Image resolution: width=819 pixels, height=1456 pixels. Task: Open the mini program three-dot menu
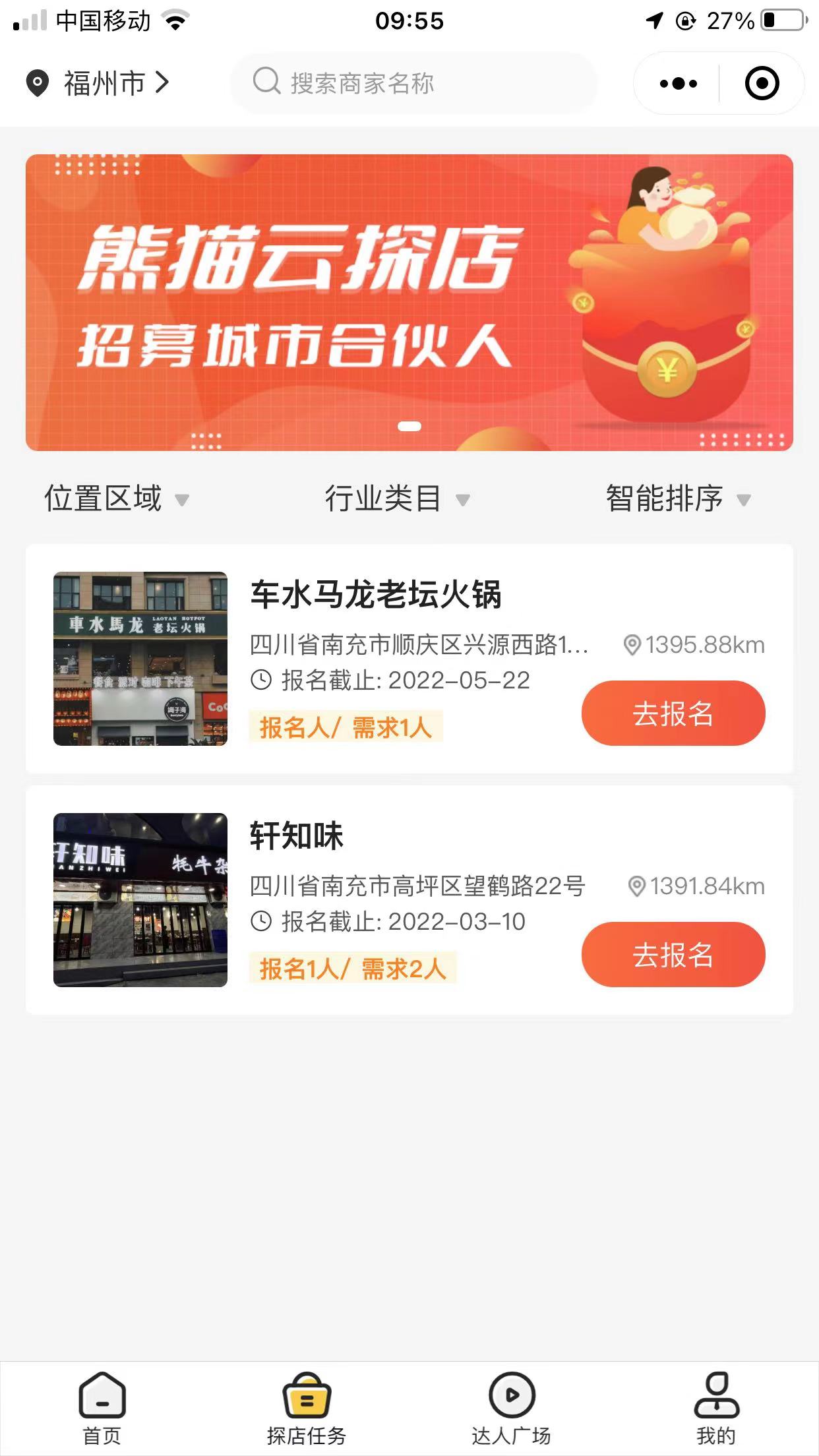tap(678, 84)
